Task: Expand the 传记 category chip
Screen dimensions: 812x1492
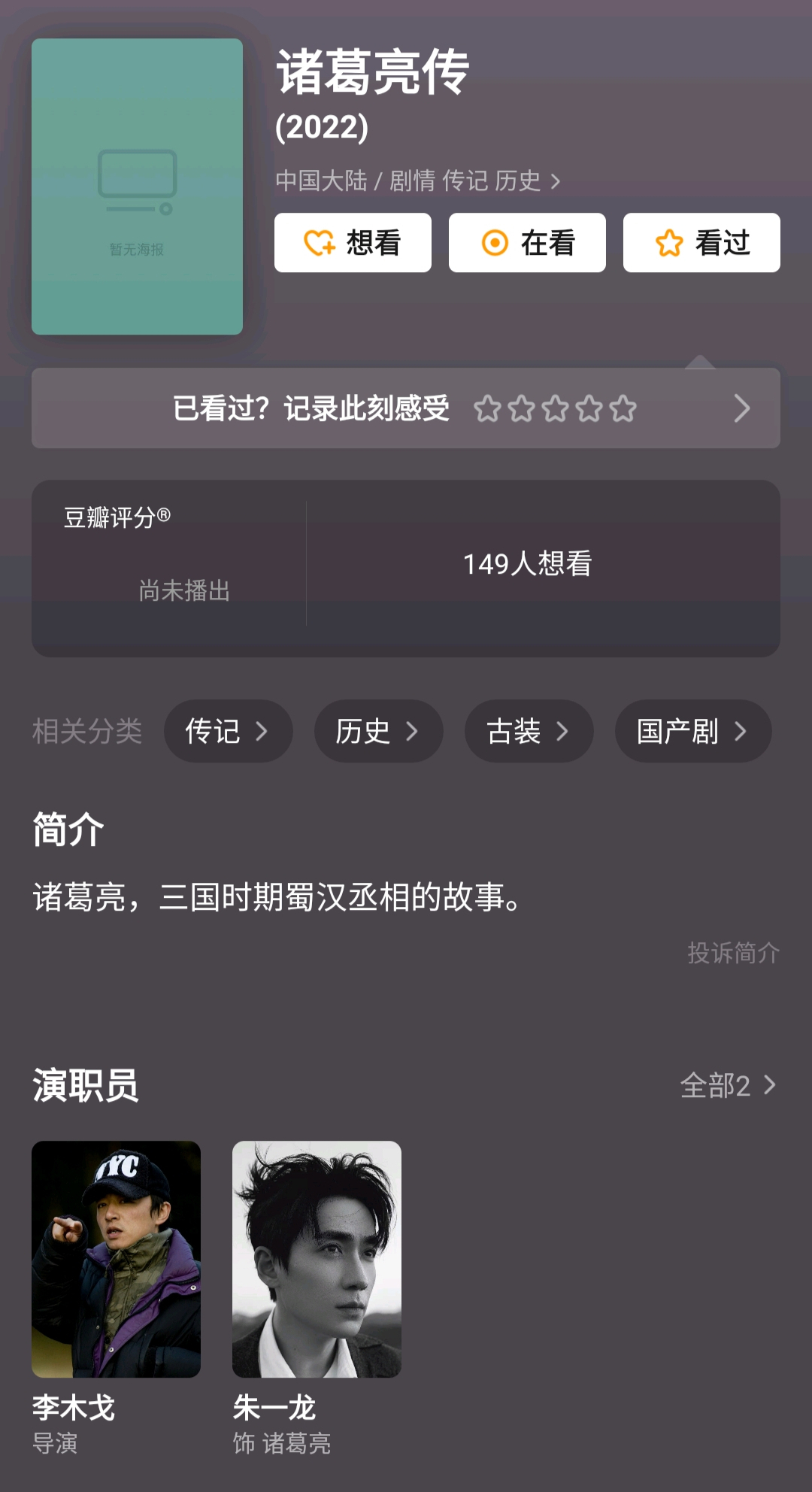Action: 228,730
